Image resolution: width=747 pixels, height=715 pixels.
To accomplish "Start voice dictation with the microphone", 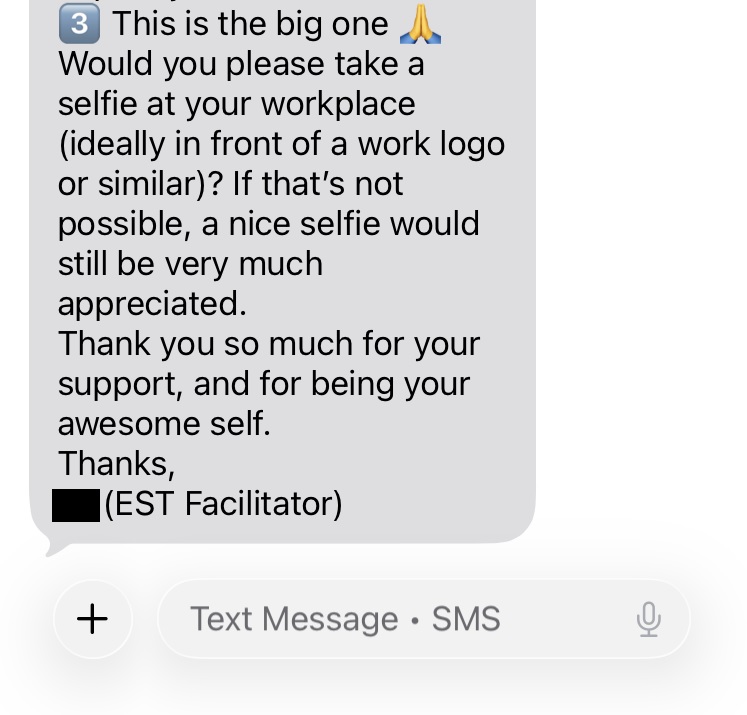I will point(648,619).
